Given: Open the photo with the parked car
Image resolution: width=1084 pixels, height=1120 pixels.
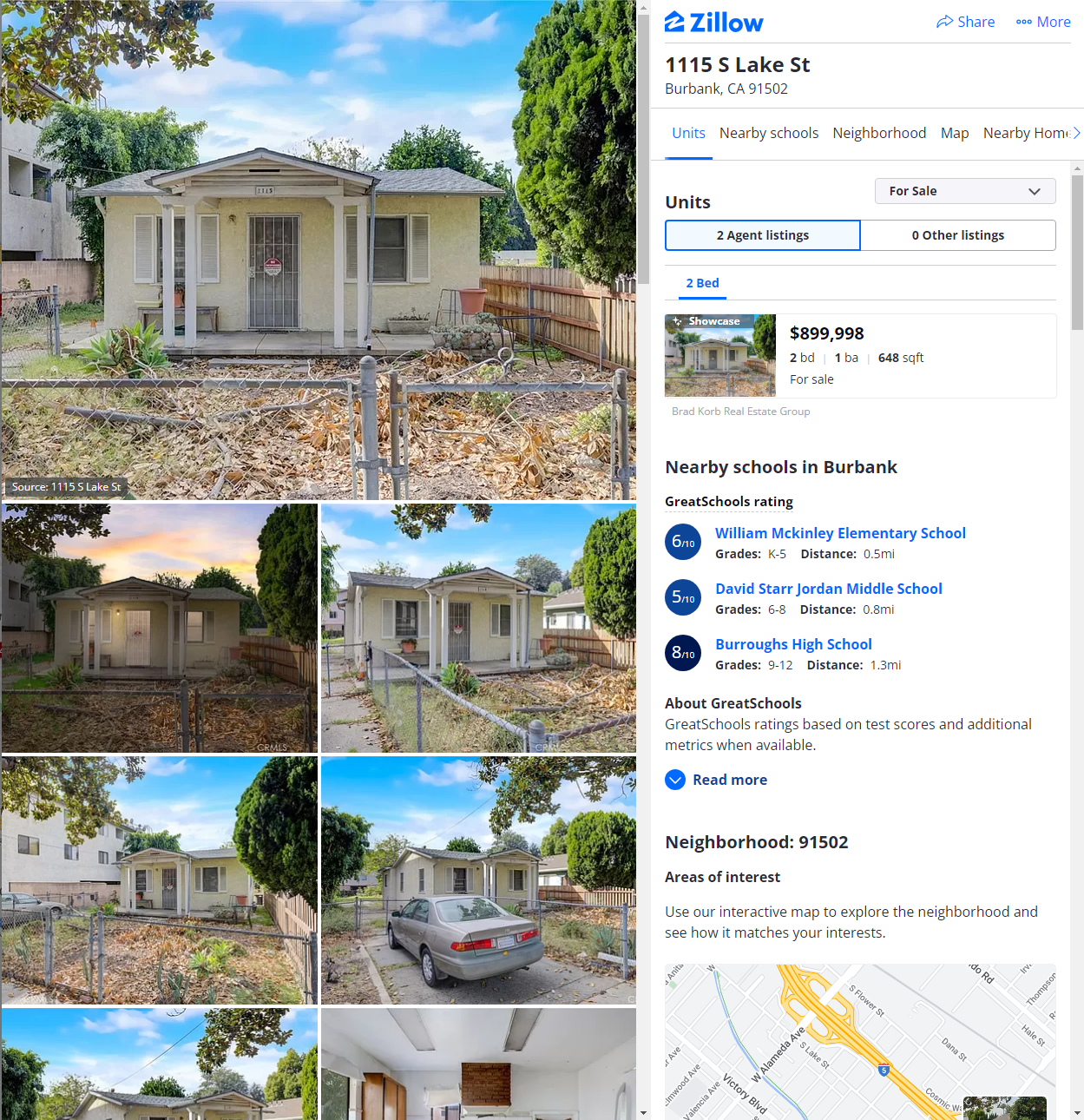Looking at the screenshot, I should click(x=478, y=880).
